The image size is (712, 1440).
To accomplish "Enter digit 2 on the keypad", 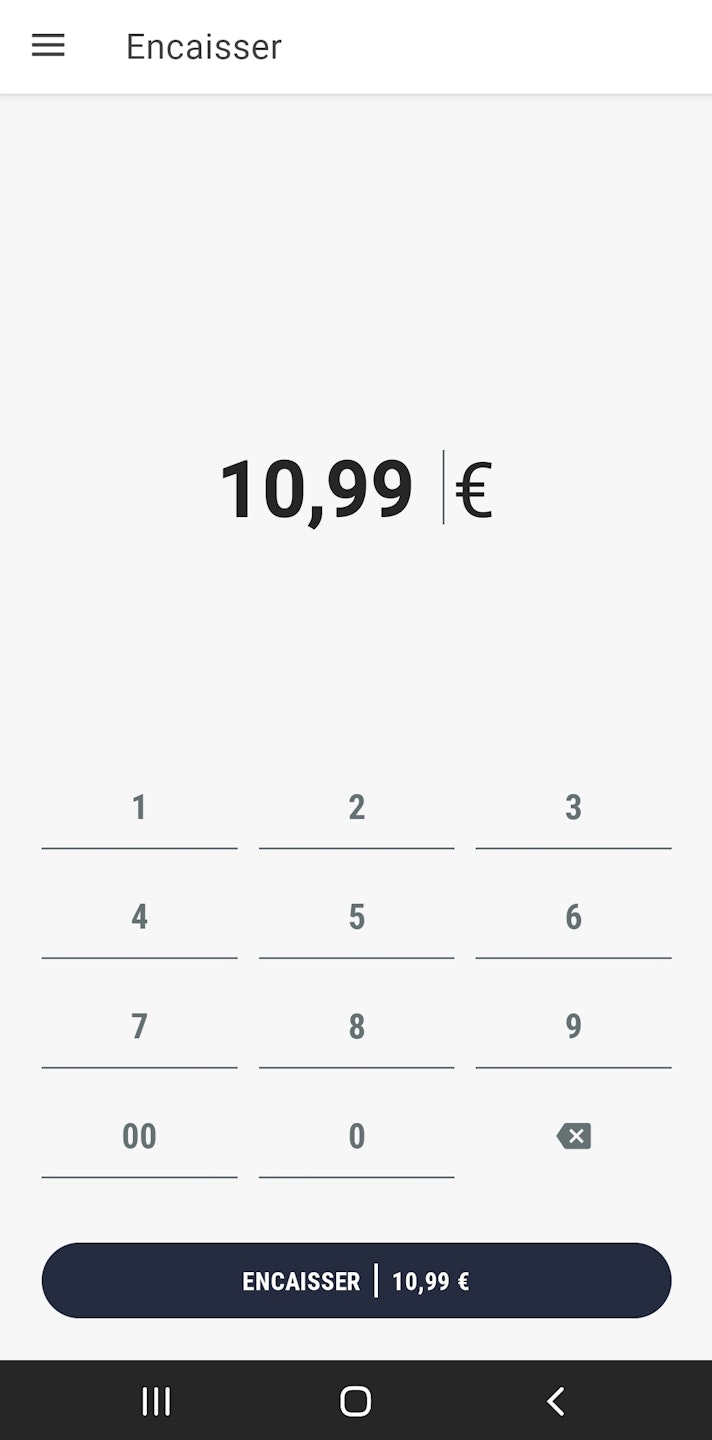I will (356, 807).
